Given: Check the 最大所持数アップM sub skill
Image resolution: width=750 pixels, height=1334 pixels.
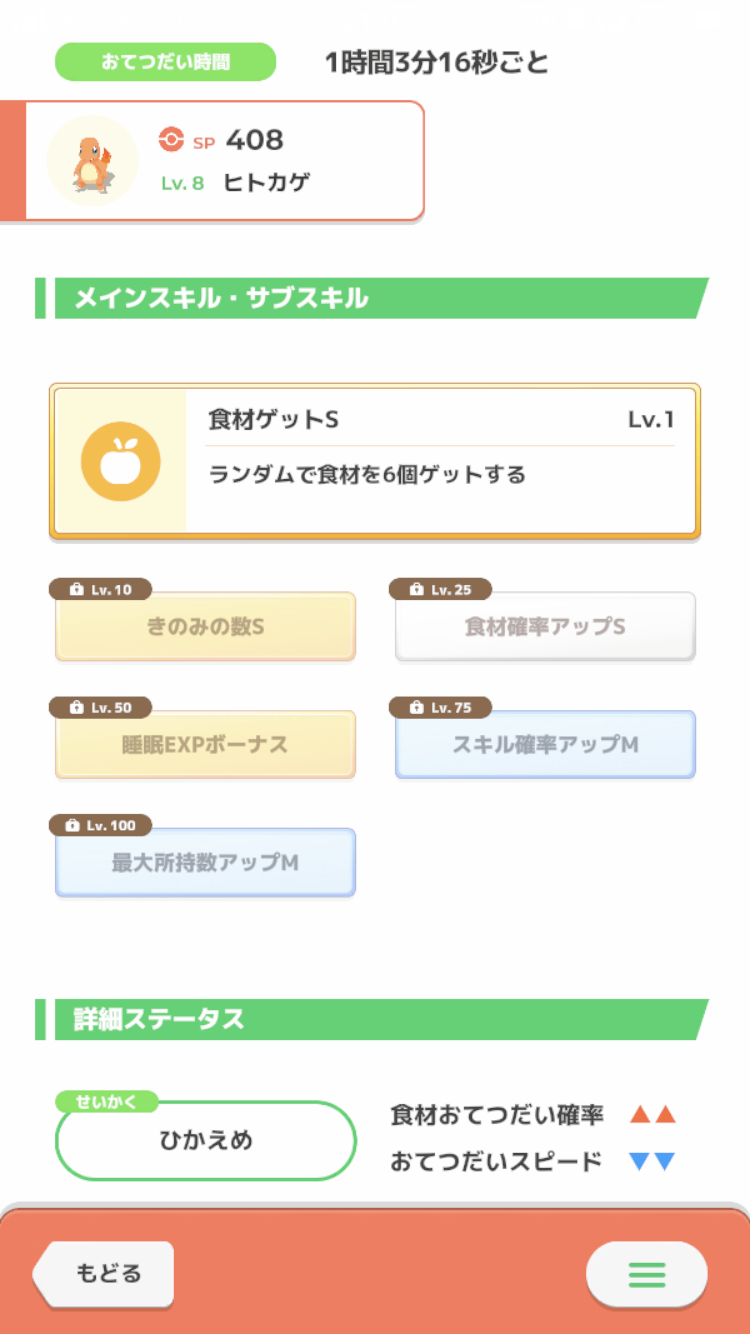Looking at the screenshot, I should coord(205,863).
